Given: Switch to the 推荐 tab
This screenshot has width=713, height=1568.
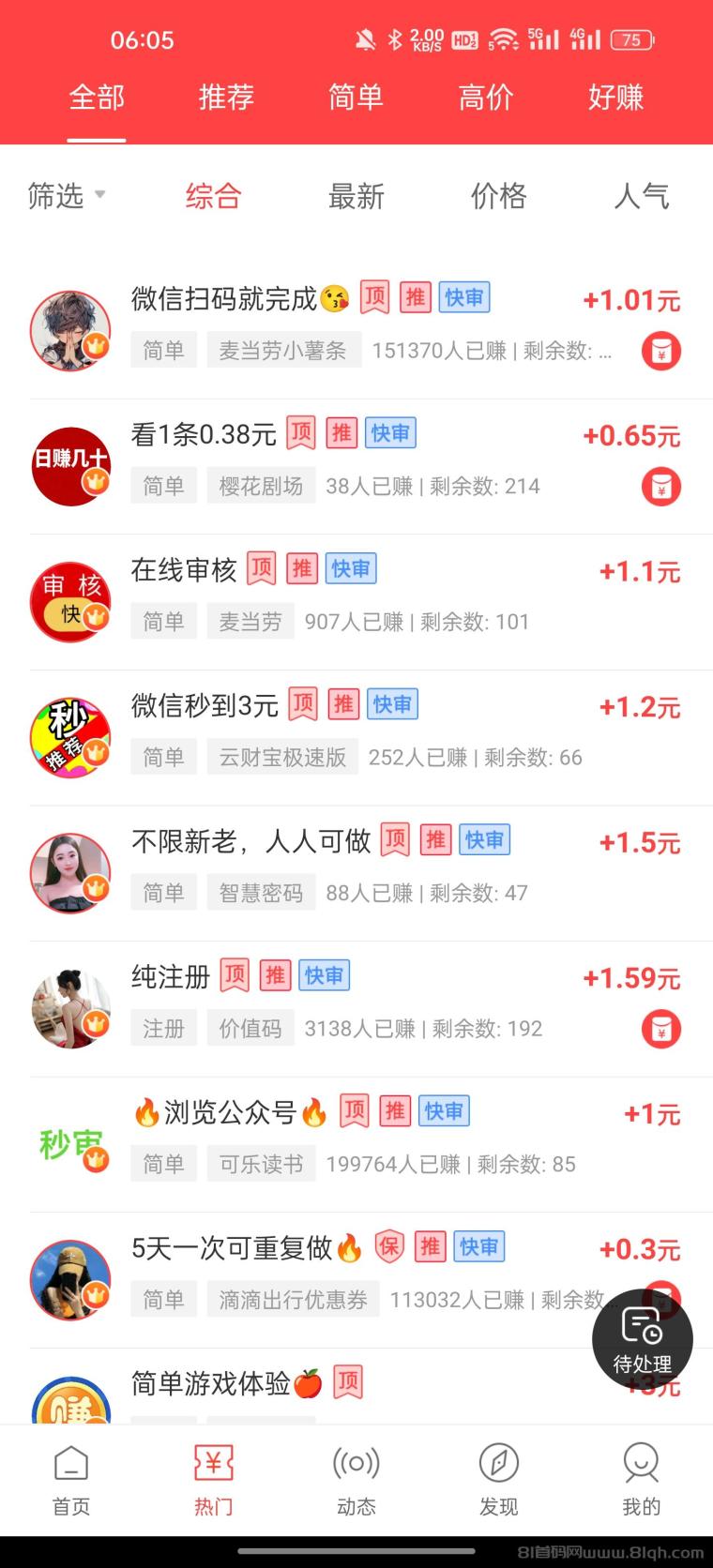Looking at the screenshot, I should (226, 98).
